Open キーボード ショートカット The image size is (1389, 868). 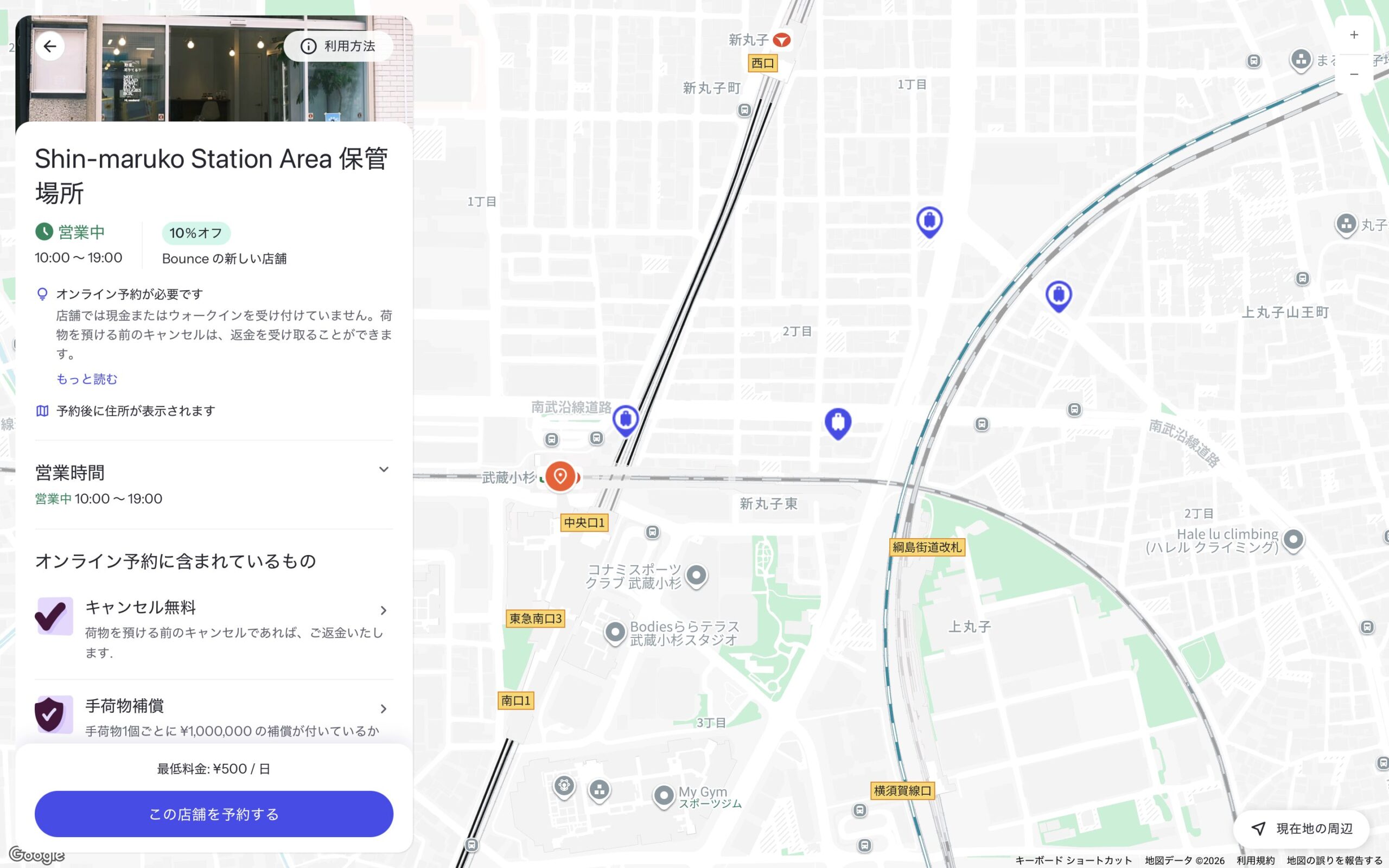pos(1073,860)
